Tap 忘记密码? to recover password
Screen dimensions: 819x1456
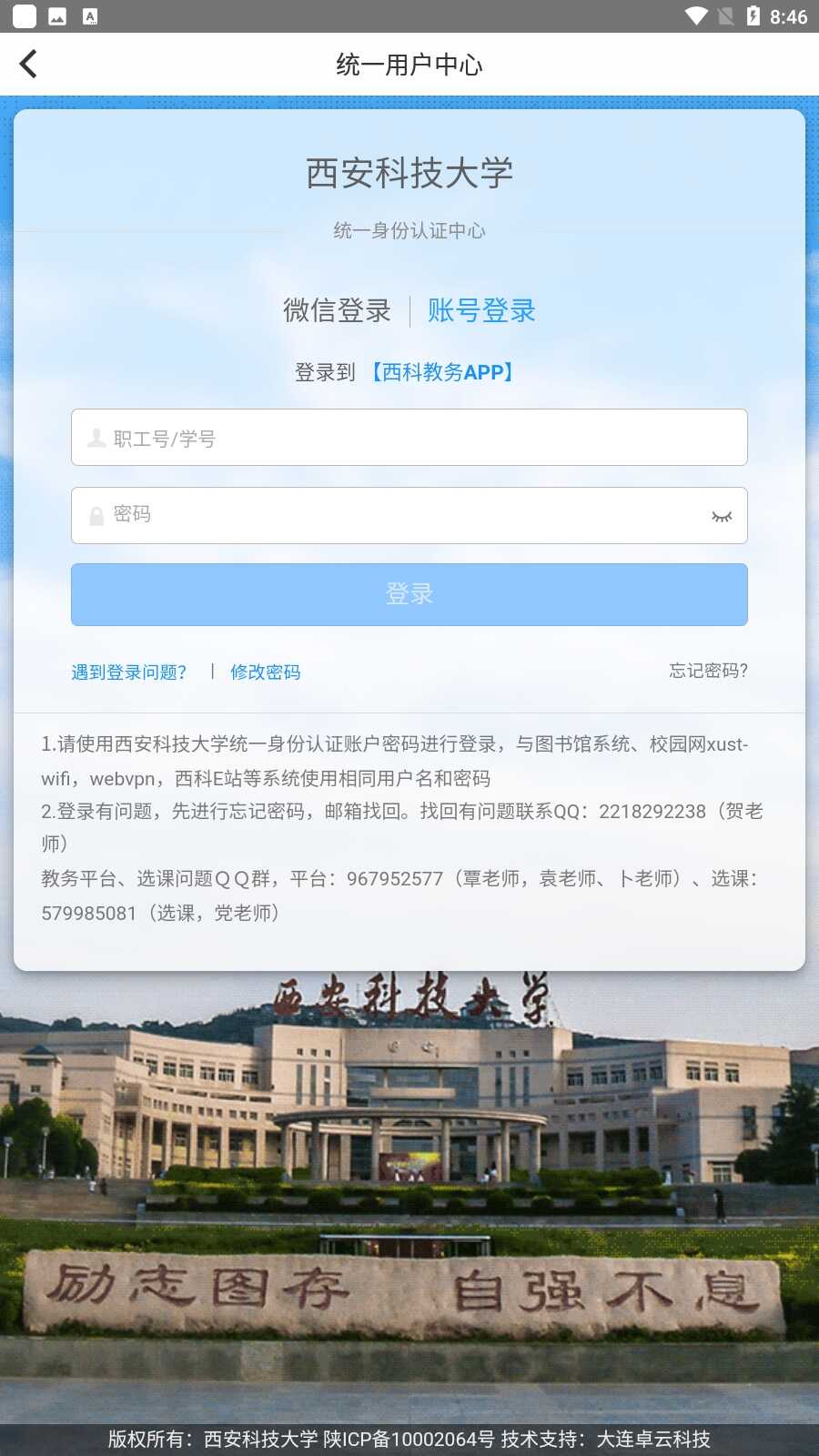pyautogui.click(x=708, y=671)
